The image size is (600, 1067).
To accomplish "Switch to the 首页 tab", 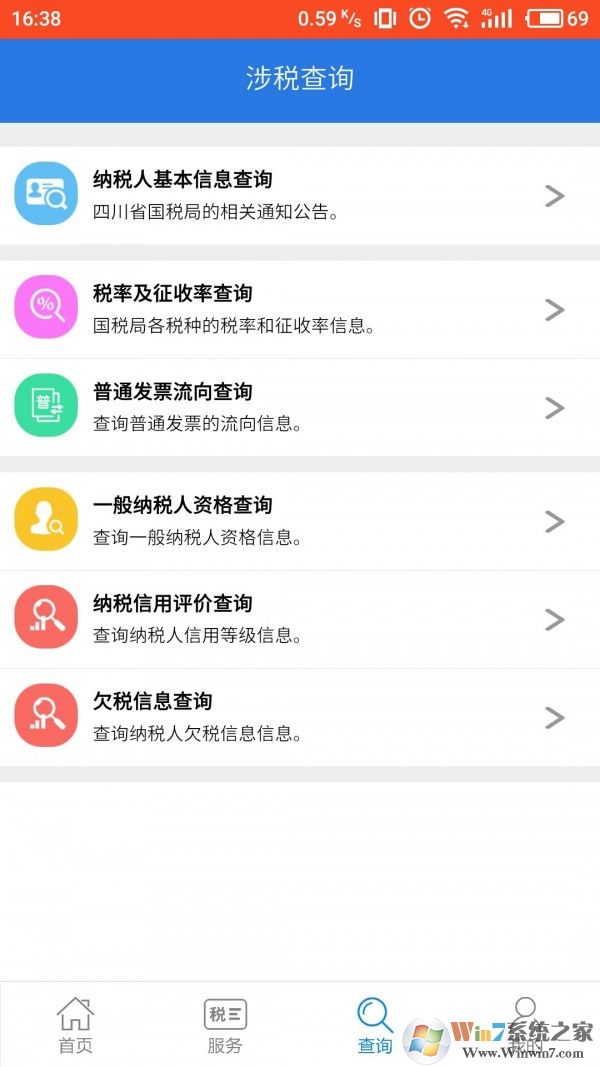I will [75, 1025].
